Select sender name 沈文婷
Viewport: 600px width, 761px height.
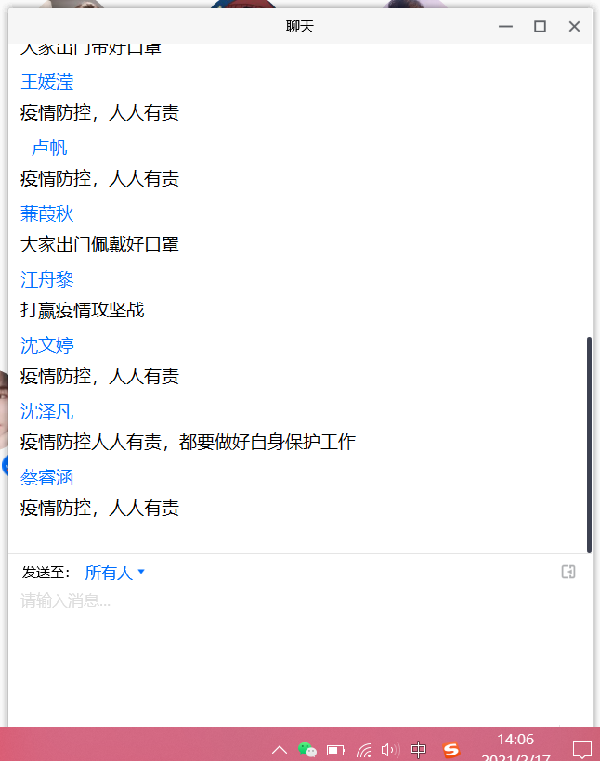(x=47, y=346)
